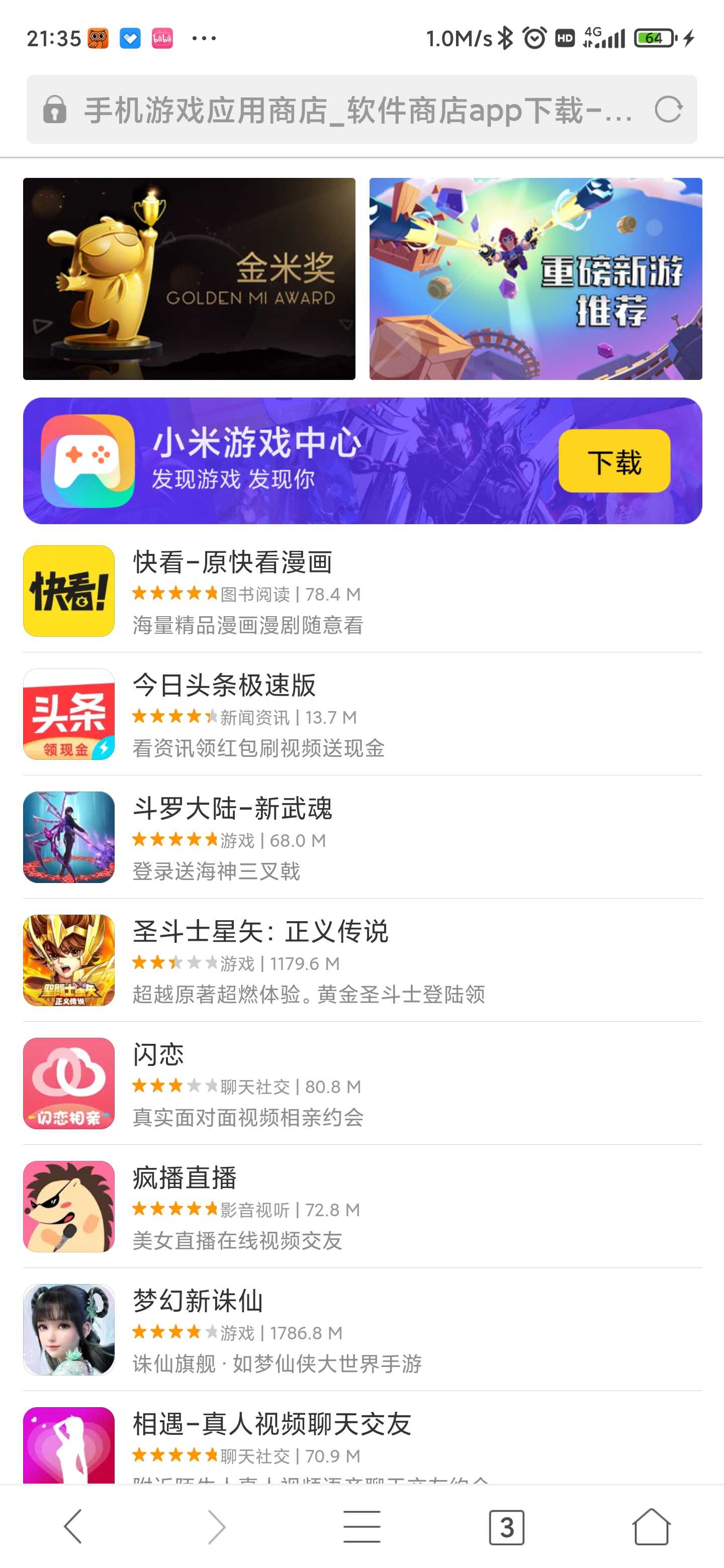Open the 梦幻新诛仙 game listing
The width and height of the screenshot is (724, 1568).
363,1329
